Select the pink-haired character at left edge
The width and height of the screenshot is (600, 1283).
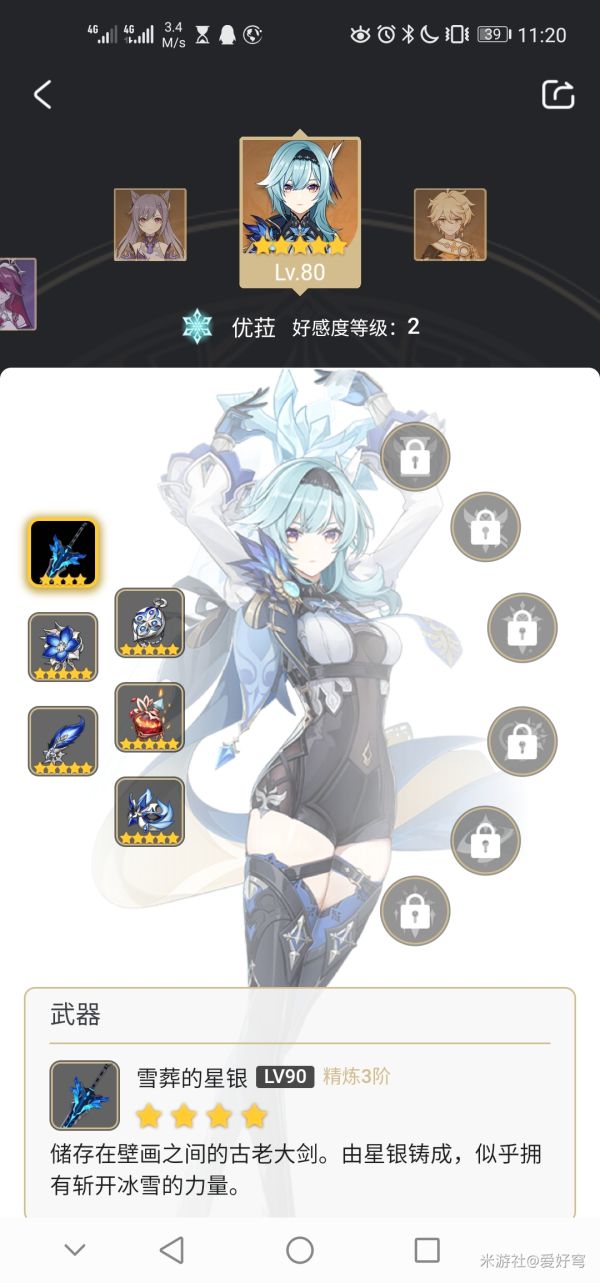(17, 294)
